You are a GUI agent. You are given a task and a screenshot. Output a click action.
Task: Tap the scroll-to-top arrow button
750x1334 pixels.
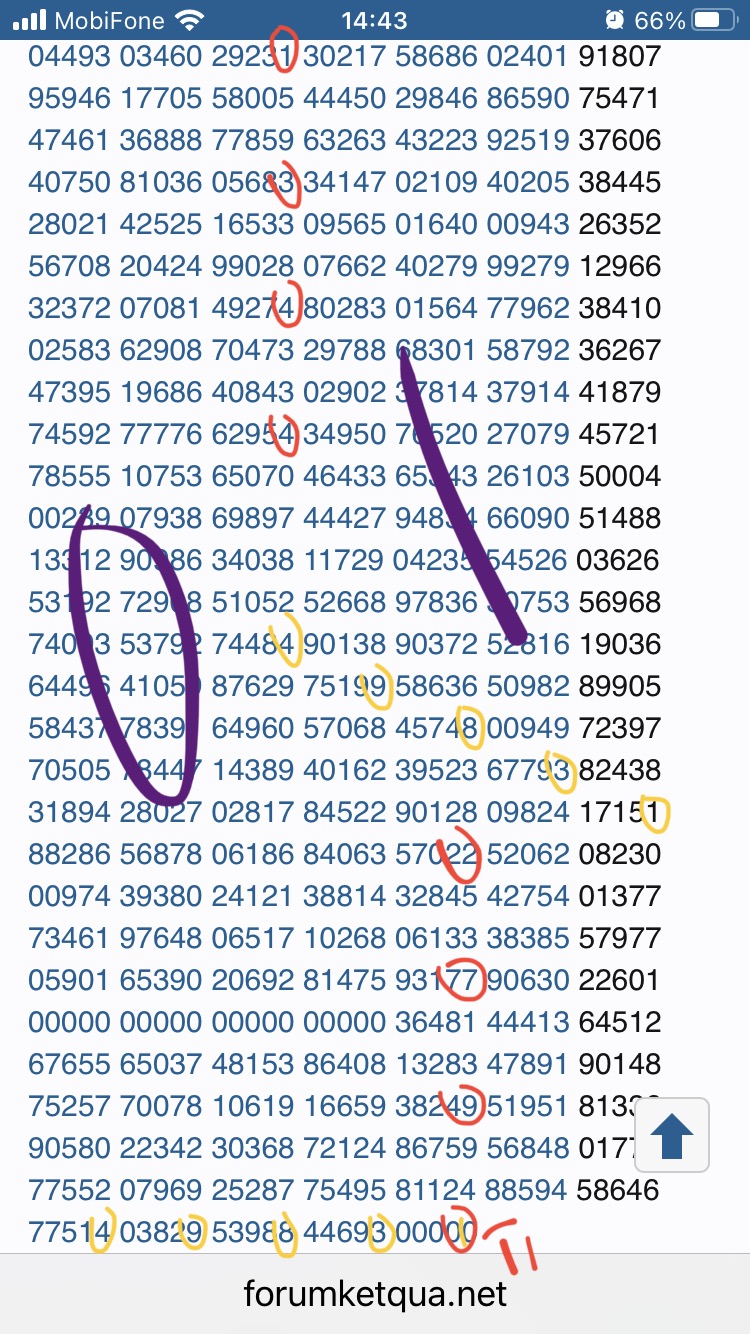pyautogui.click(x=672, y=1135)
